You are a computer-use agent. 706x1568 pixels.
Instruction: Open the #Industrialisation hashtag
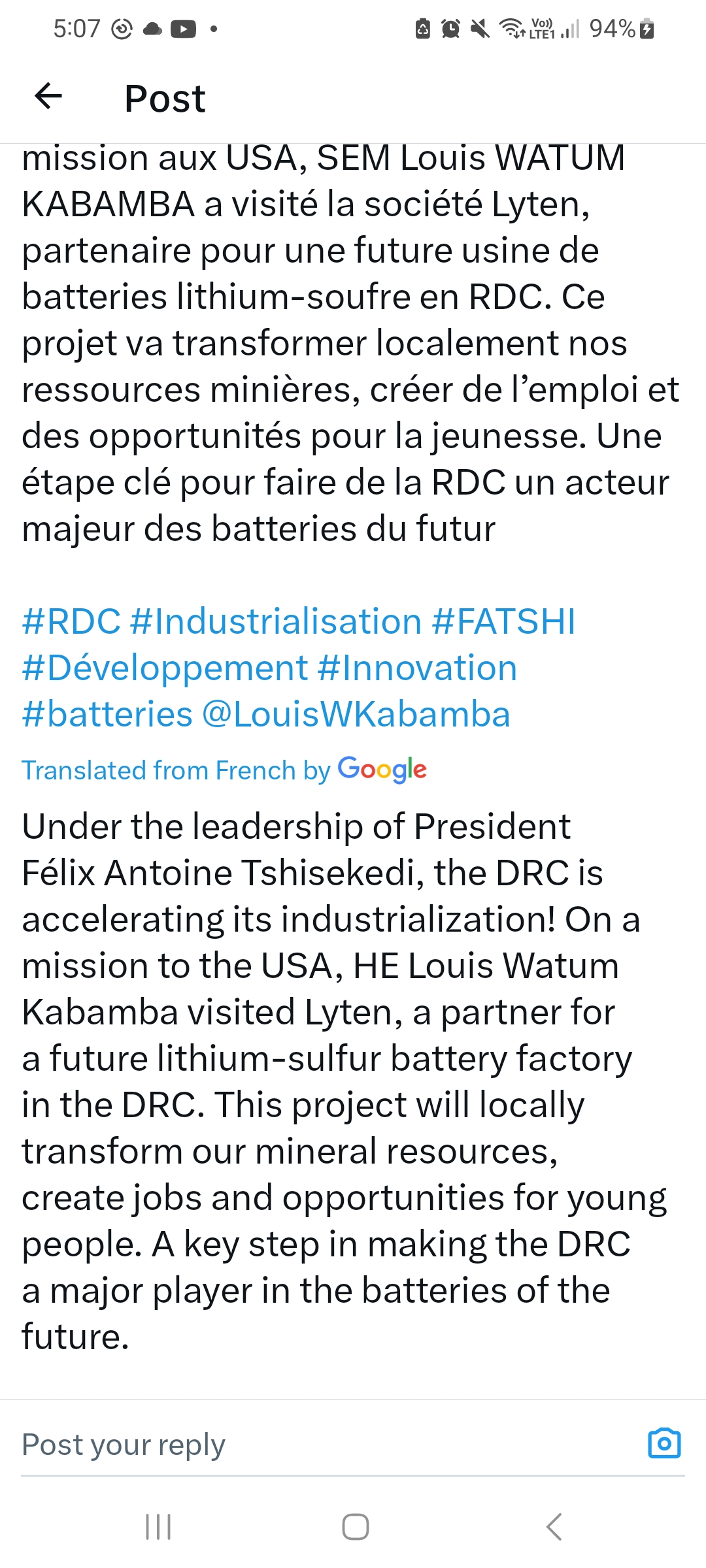[x=275, y=621]
